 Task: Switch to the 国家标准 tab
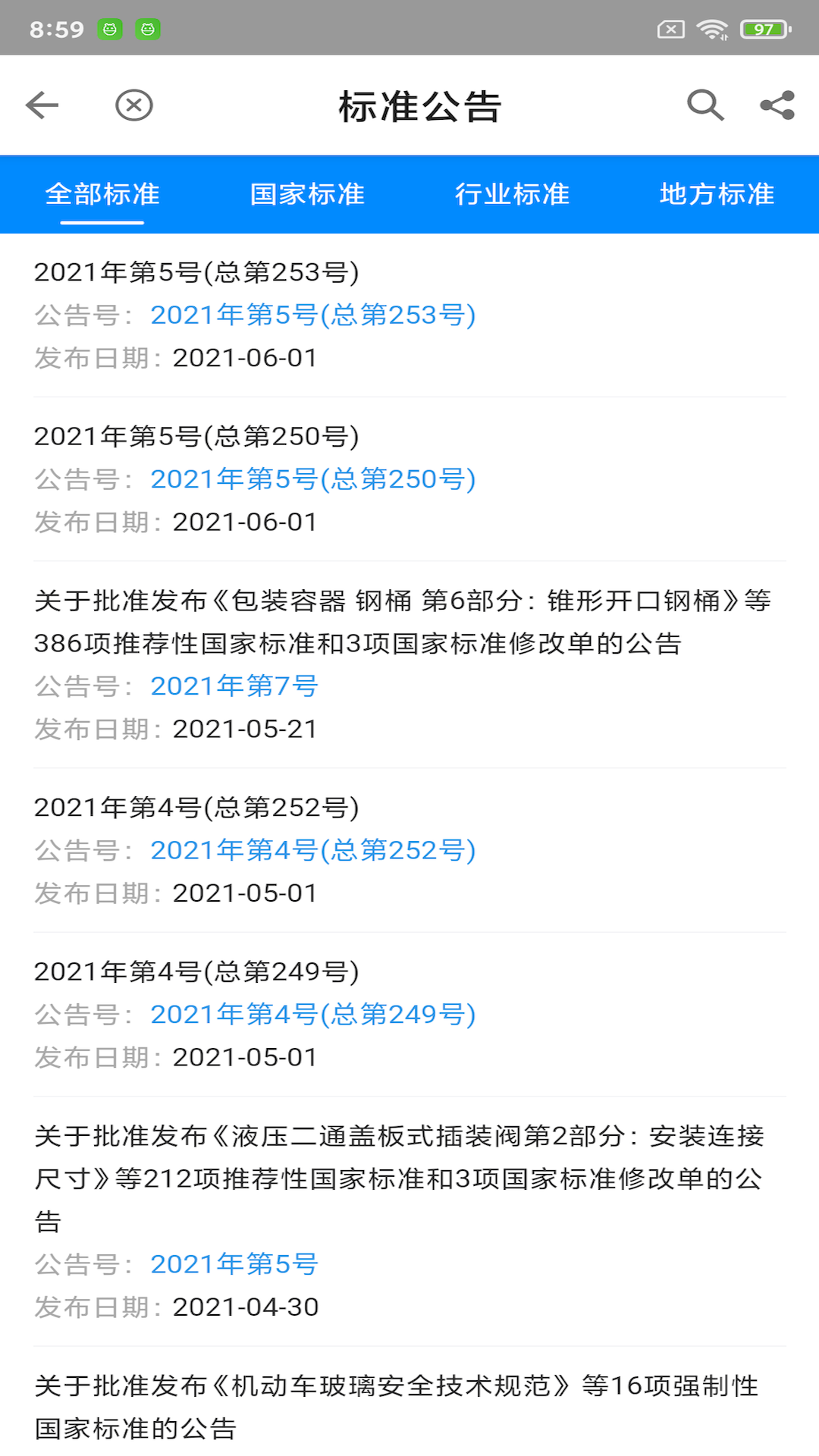pos(307,194)
